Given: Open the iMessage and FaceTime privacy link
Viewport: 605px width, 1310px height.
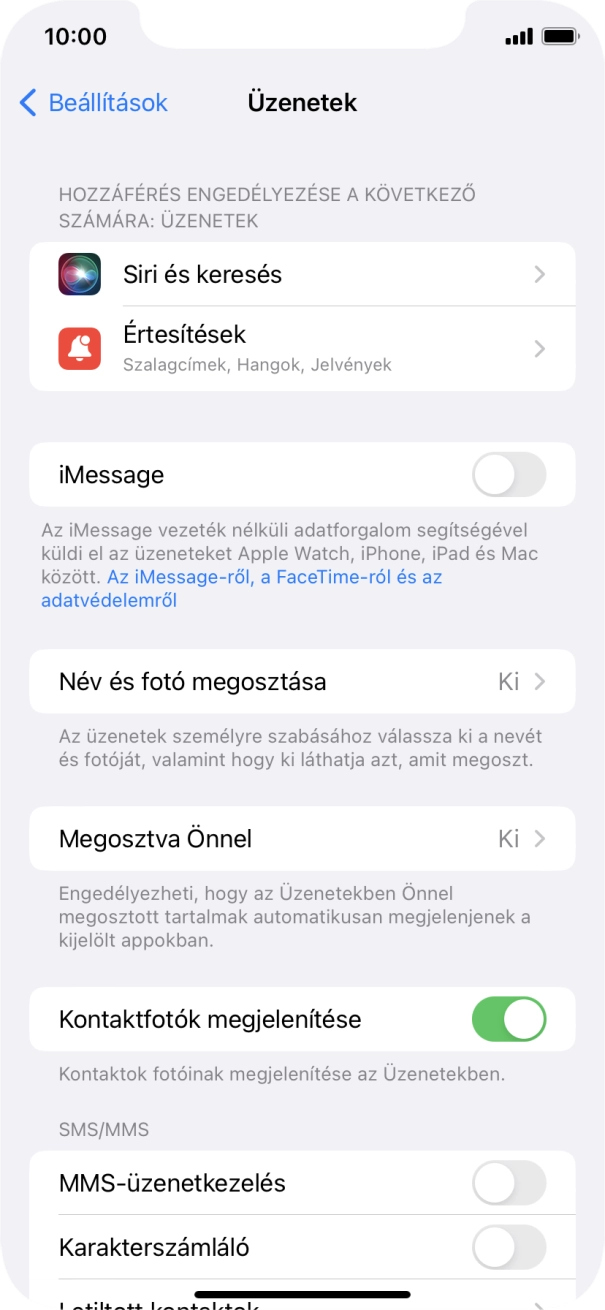Looking at the screenshot, I should pos(273,578).
